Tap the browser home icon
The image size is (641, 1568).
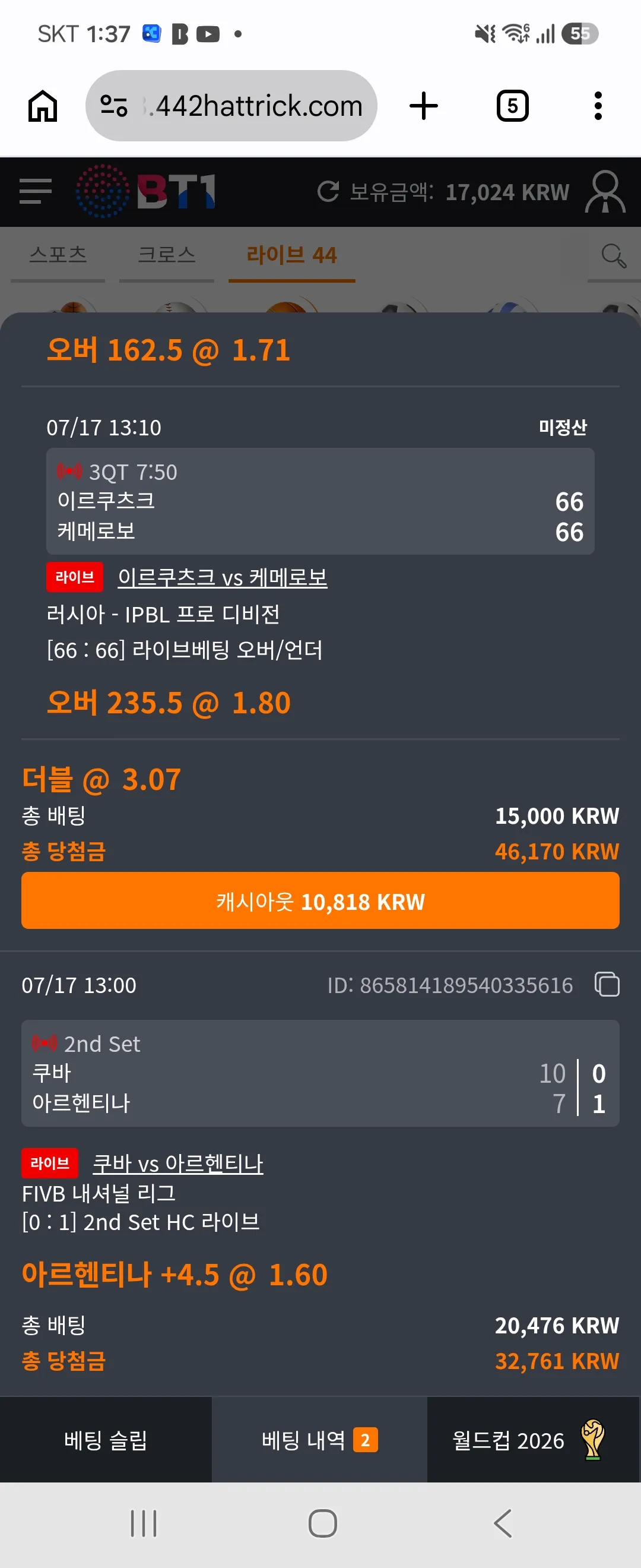point(43,106)
